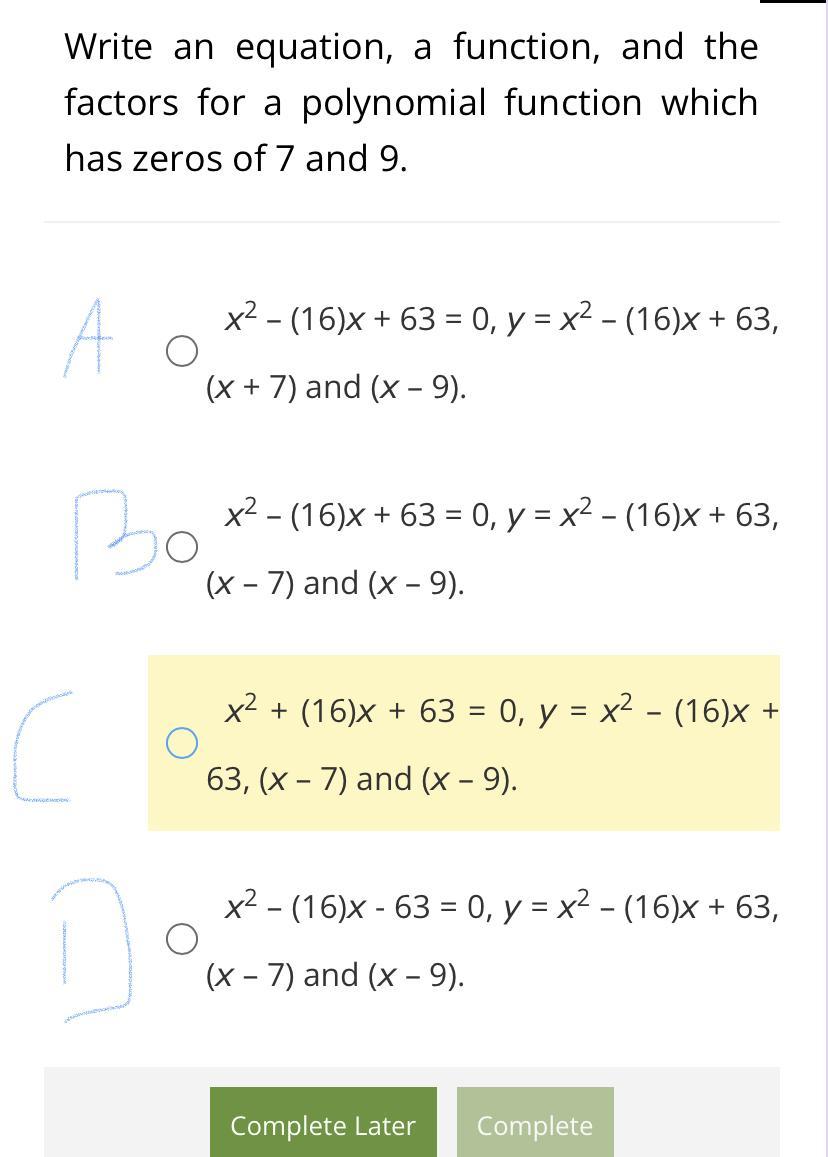828x1157 pixels.
Task: Select the radio button for option B
Action: (x=181, y=546)
